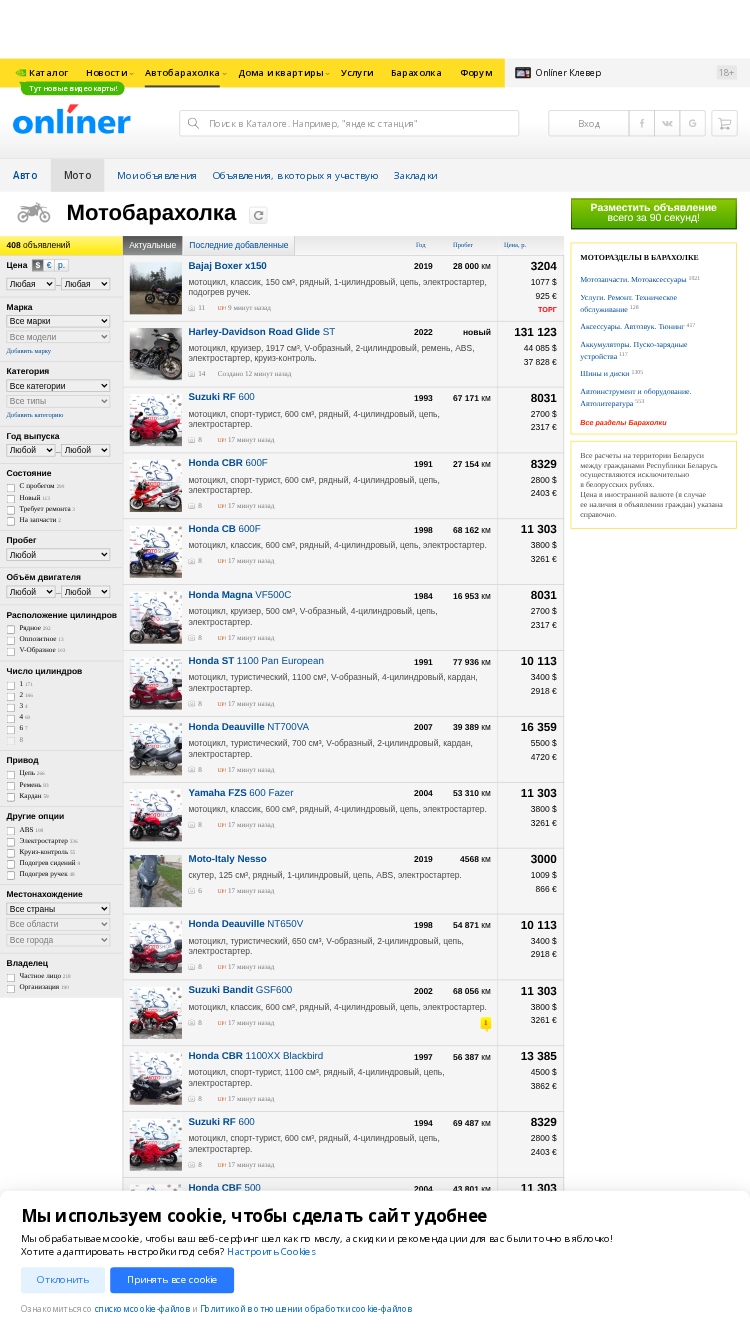Click the Вход login button

coord(589,123)
